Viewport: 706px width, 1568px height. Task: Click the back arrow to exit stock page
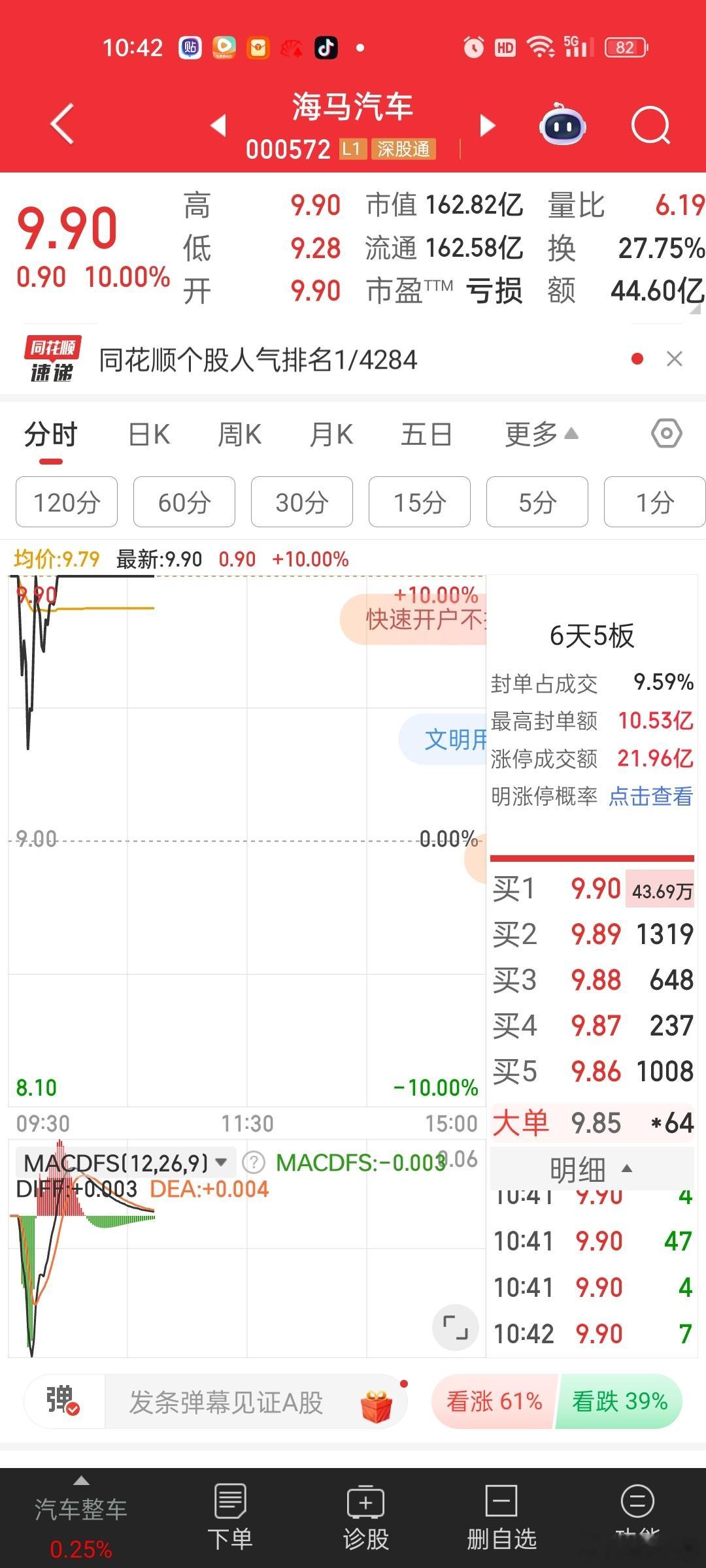61,124
